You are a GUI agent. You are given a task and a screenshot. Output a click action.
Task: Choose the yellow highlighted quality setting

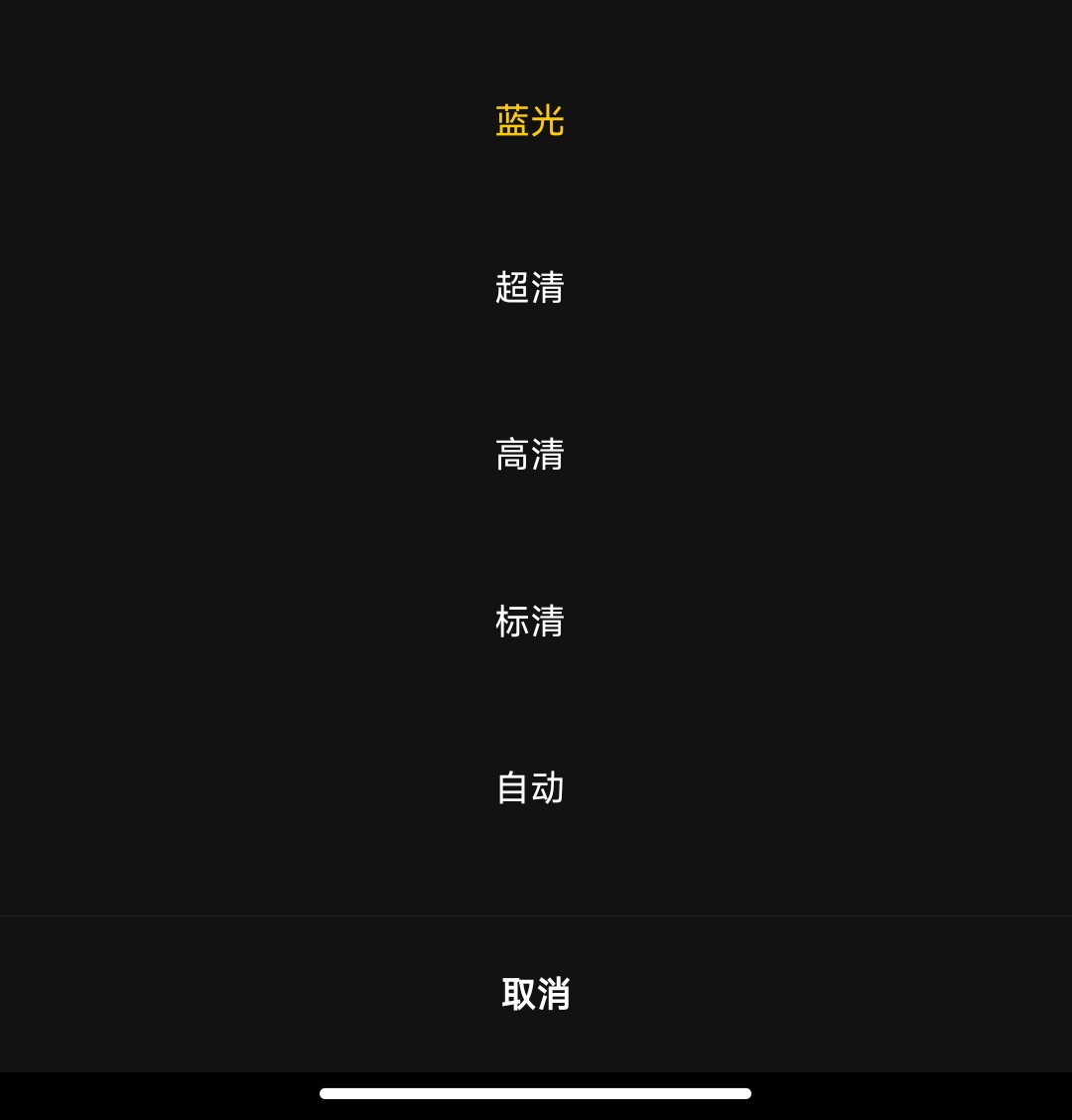(529, 121)
